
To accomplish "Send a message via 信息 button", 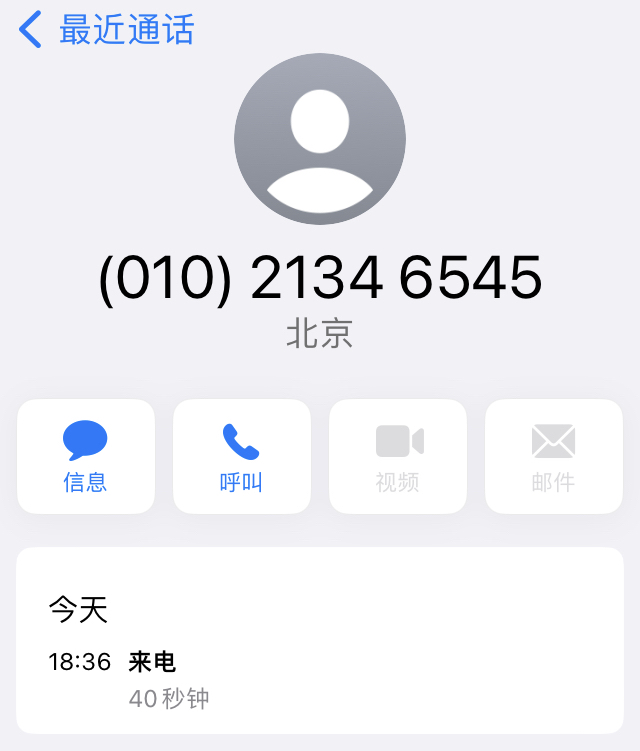I will coord(86,456).
